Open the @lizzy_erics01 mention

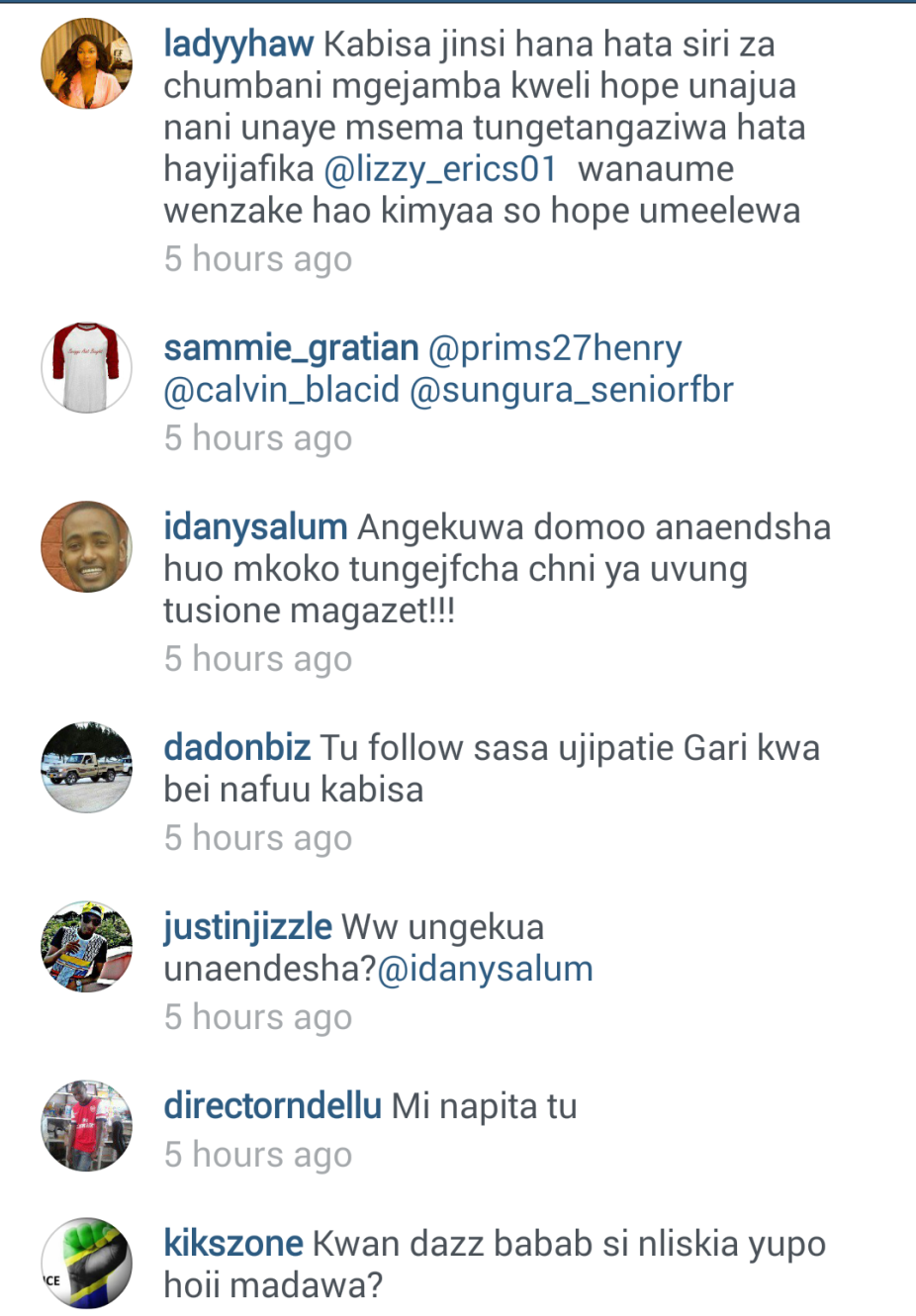(441, 169)
